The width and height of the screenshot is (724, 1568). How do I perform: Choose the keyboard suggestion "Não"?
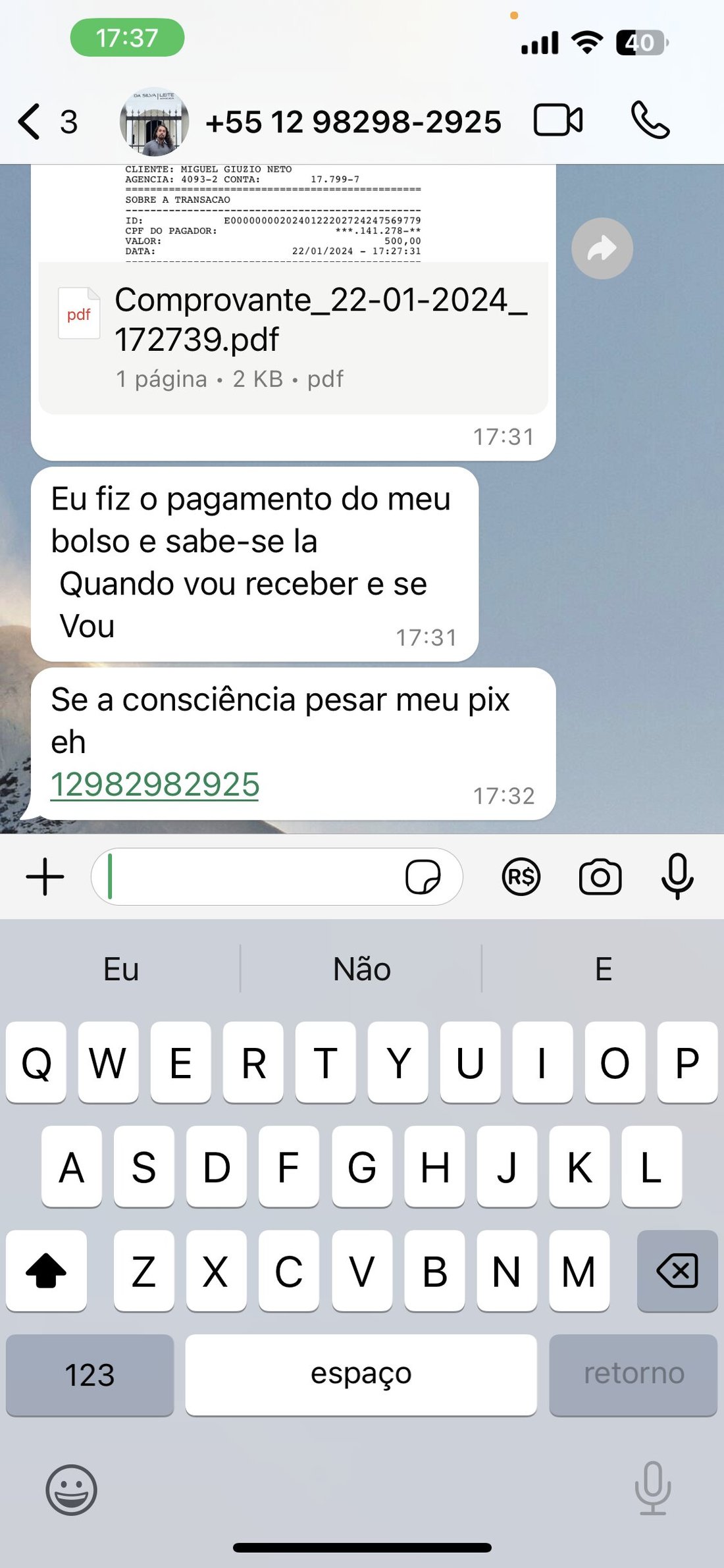(x=361, y=969)
